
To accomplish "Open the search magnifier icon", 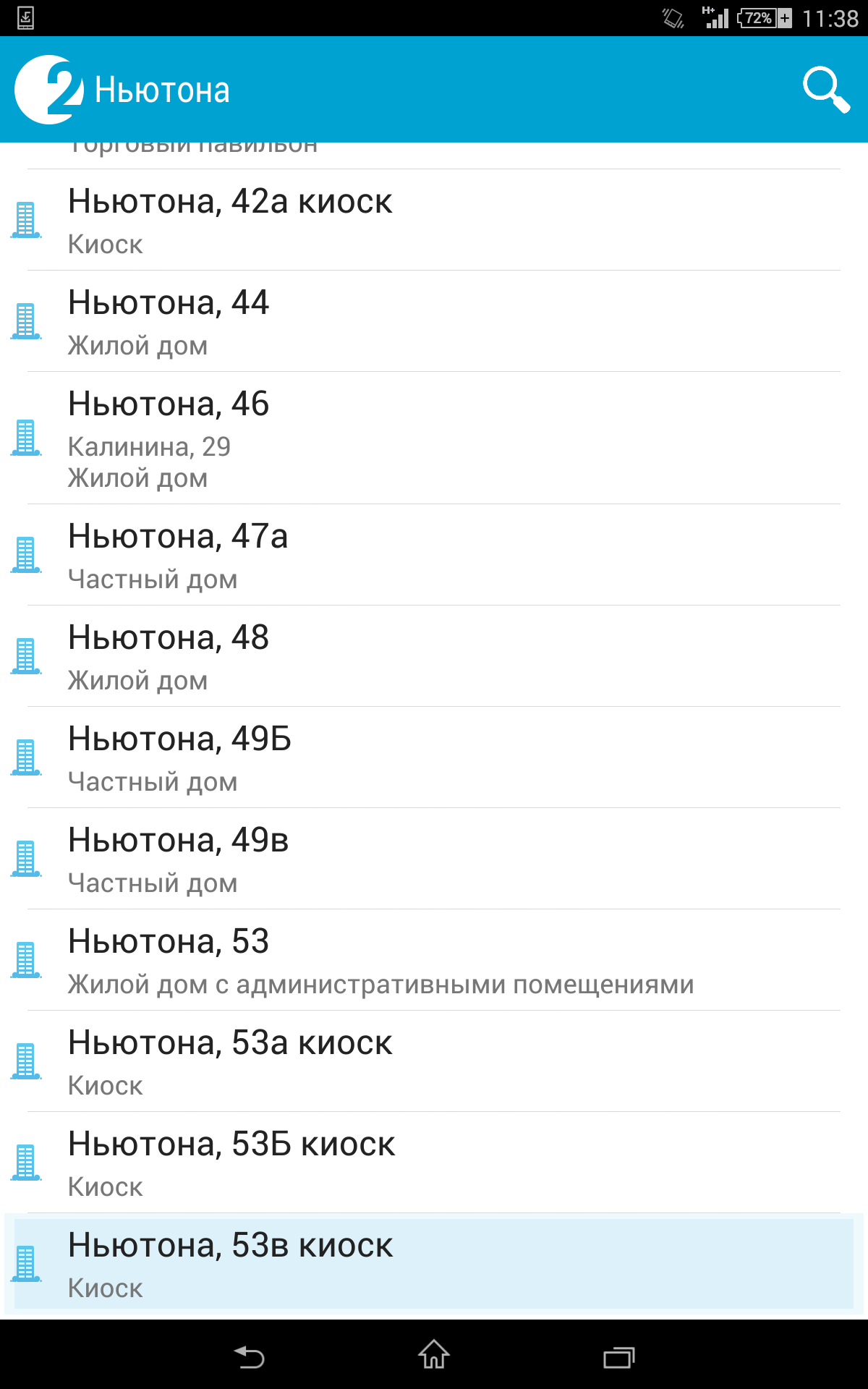I will click(826, 90).
